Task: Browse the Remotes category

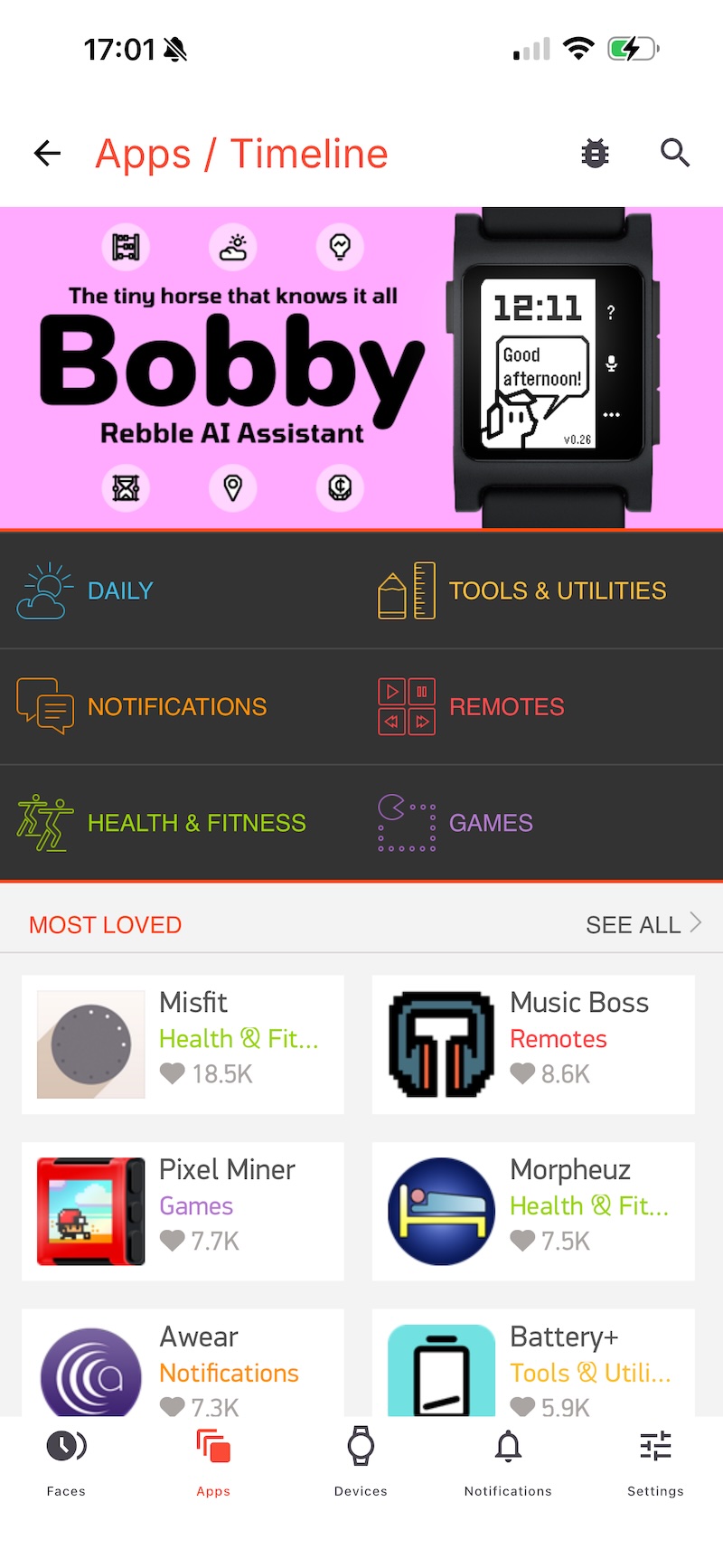Action: 506,707
